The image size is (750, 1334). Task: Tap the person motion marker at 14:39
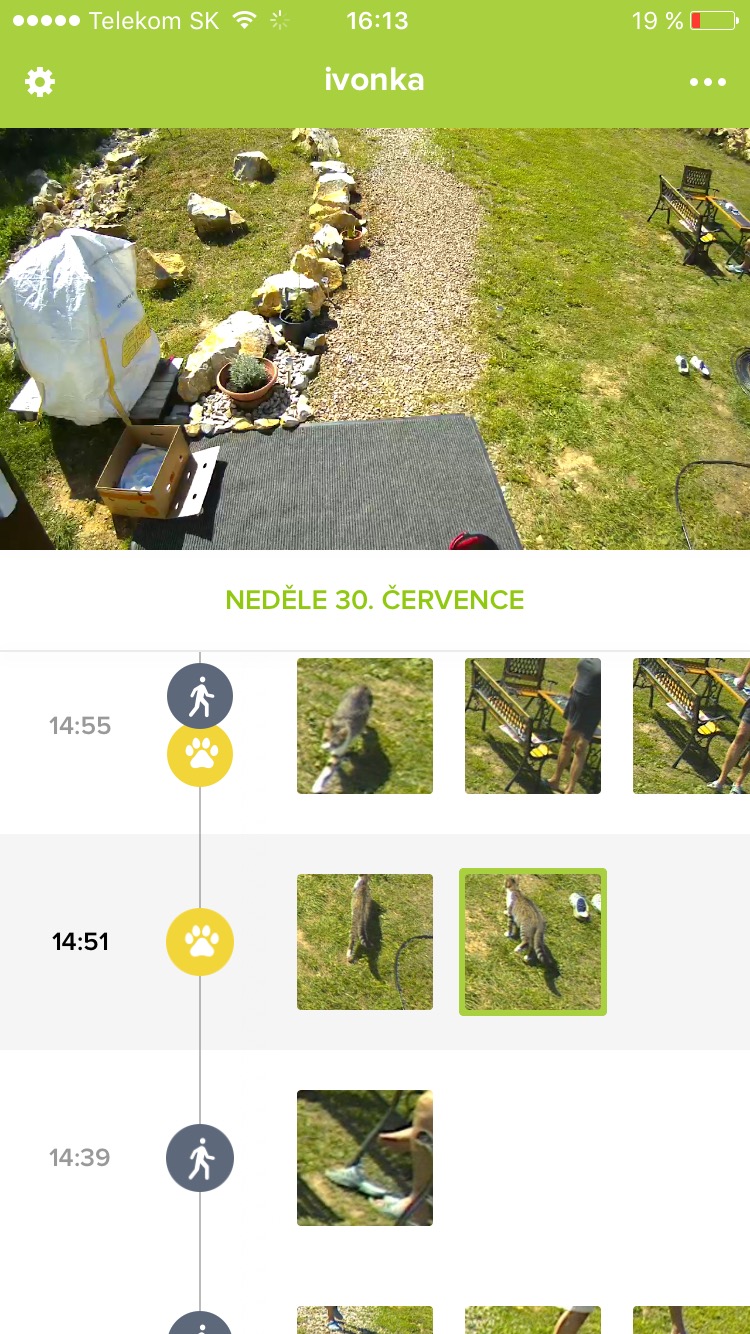click(200, 1158)
